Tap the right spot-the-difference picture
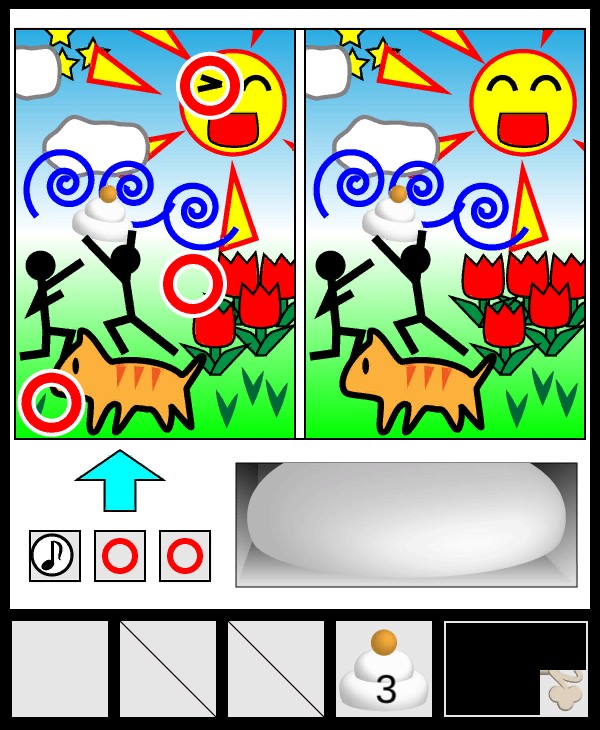 pos(444,233)
